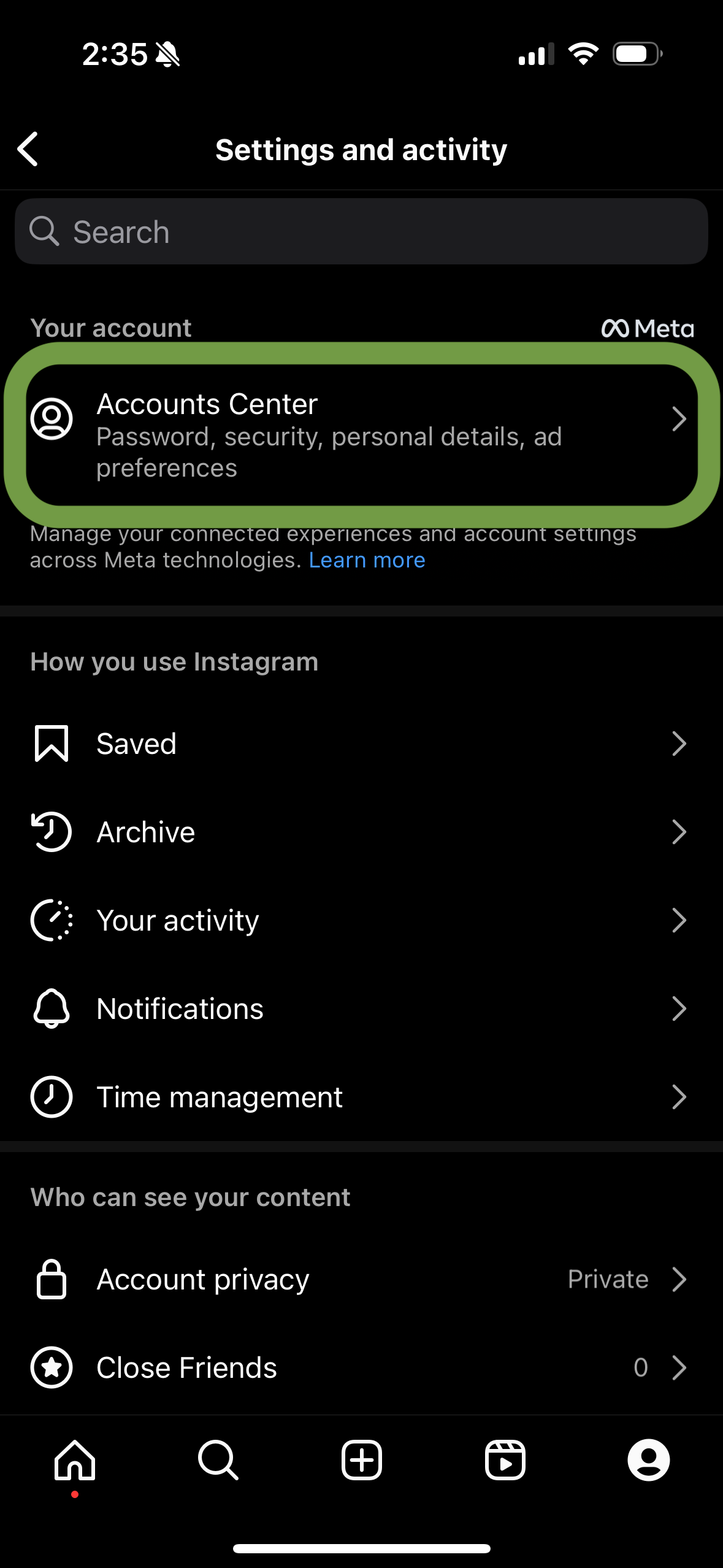Open Notifications settings
The width and height of the screenshot is (723, 1568).
[x=361, y=1009]
